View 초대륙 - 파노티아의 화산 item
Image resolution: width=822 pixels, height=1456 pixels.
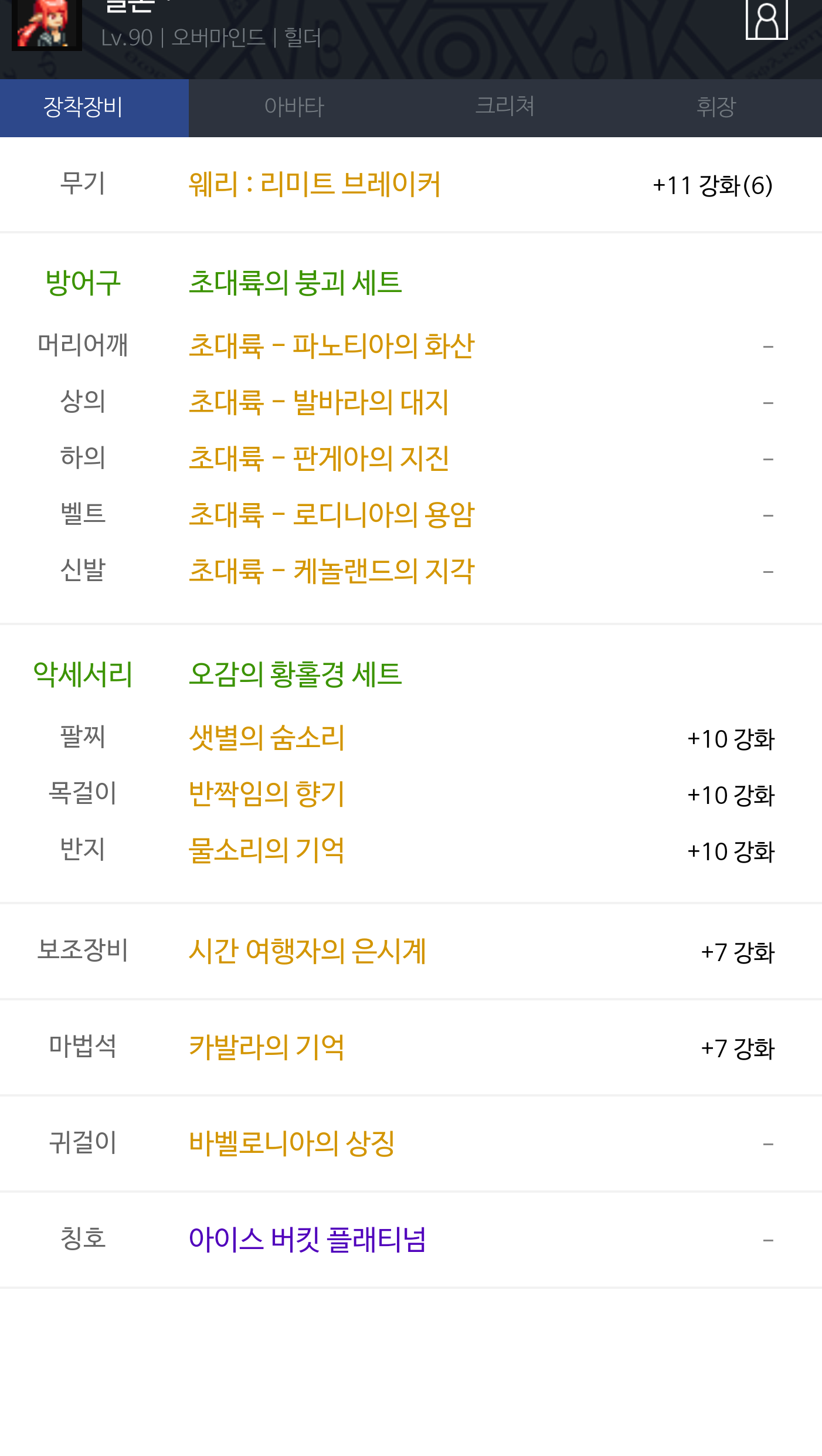[x=331, y=345]
